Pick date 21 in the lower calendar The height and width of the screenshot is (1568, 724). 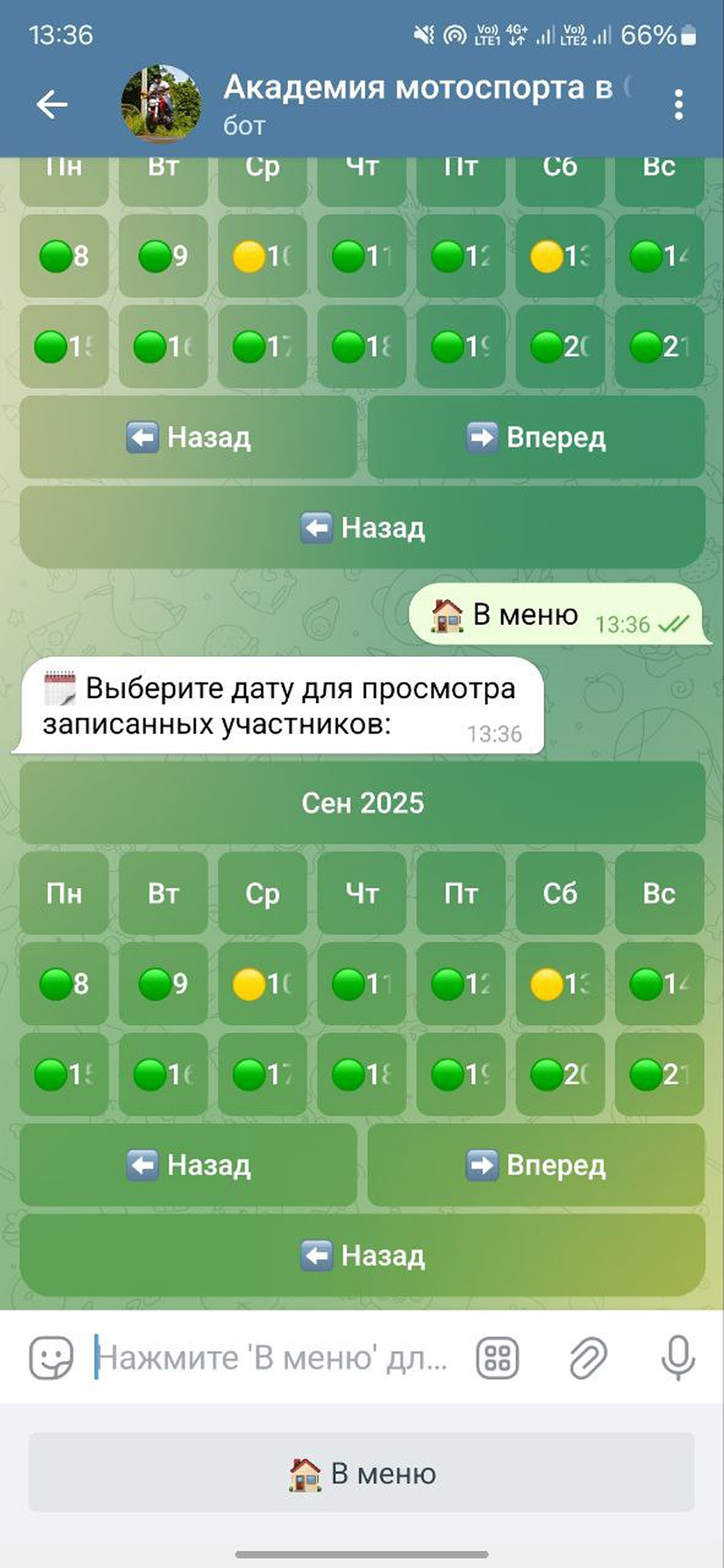coord(659,1075)
